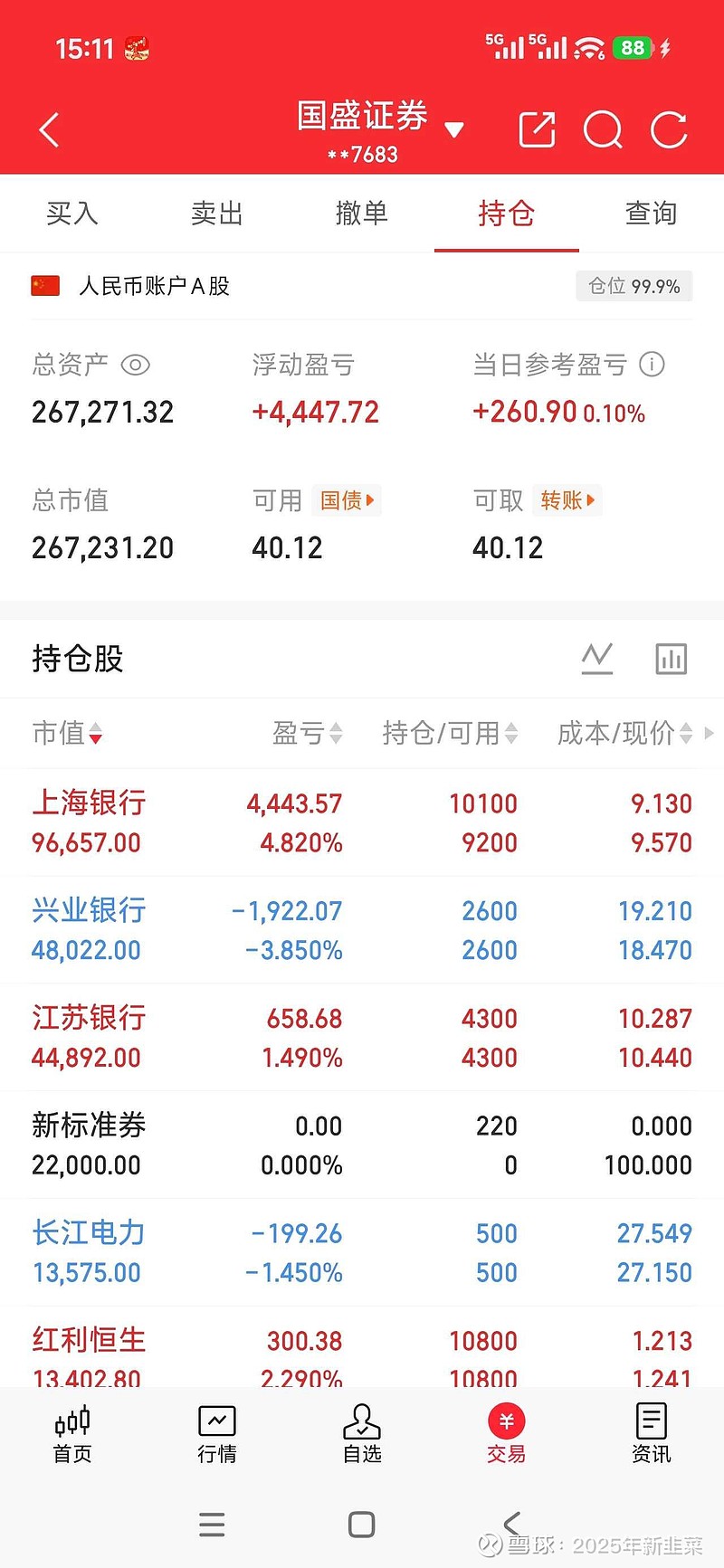Open 转账 link next to 可取
Viewport: 724px width, 1568px height.
tap(567, 500)
